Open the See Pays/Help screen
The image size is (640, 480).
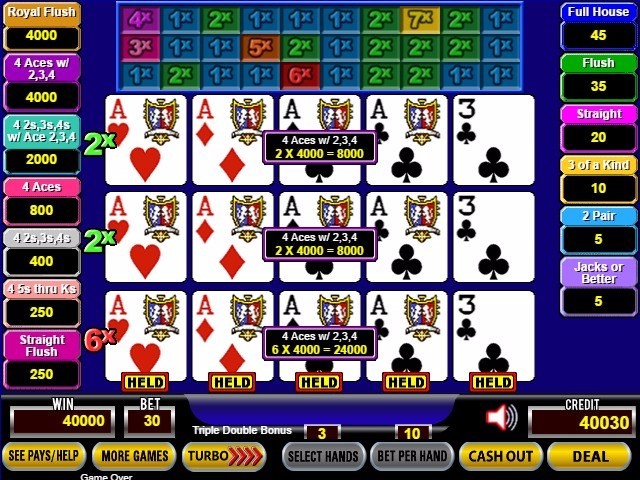pos(43,456)
